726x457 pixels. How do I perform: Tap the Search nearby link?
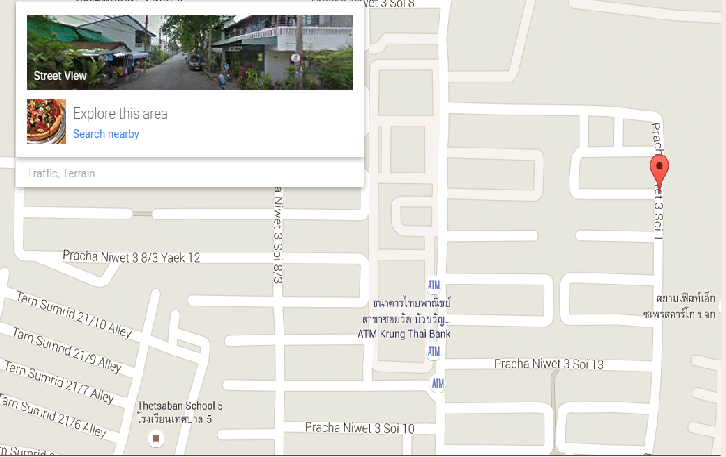(106, 134)
